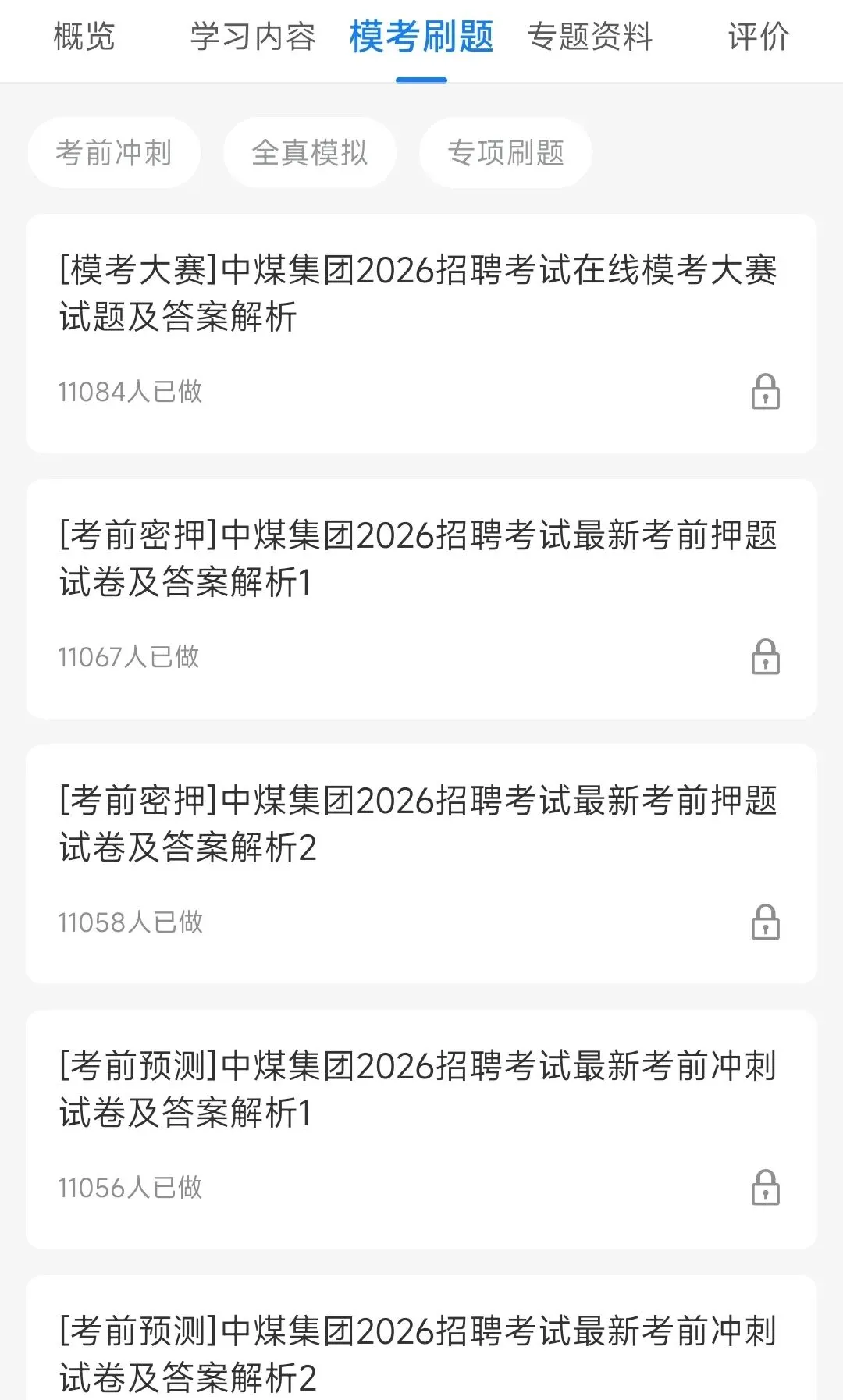View the 评价 tab
The height and width of the screenshot is (1400, 843).
pyautogui.click(x=759, y=37)
